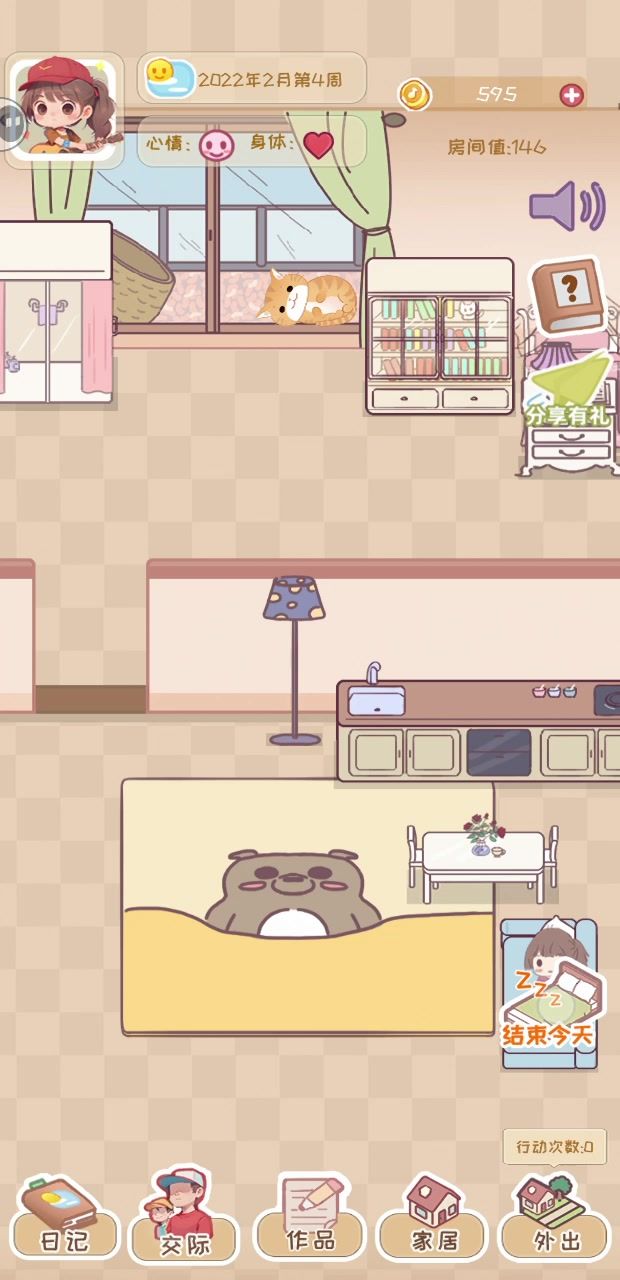Screen dimensions: 620x1280
Task: Open the character avatar profile
Action: [x=65, y=110]
